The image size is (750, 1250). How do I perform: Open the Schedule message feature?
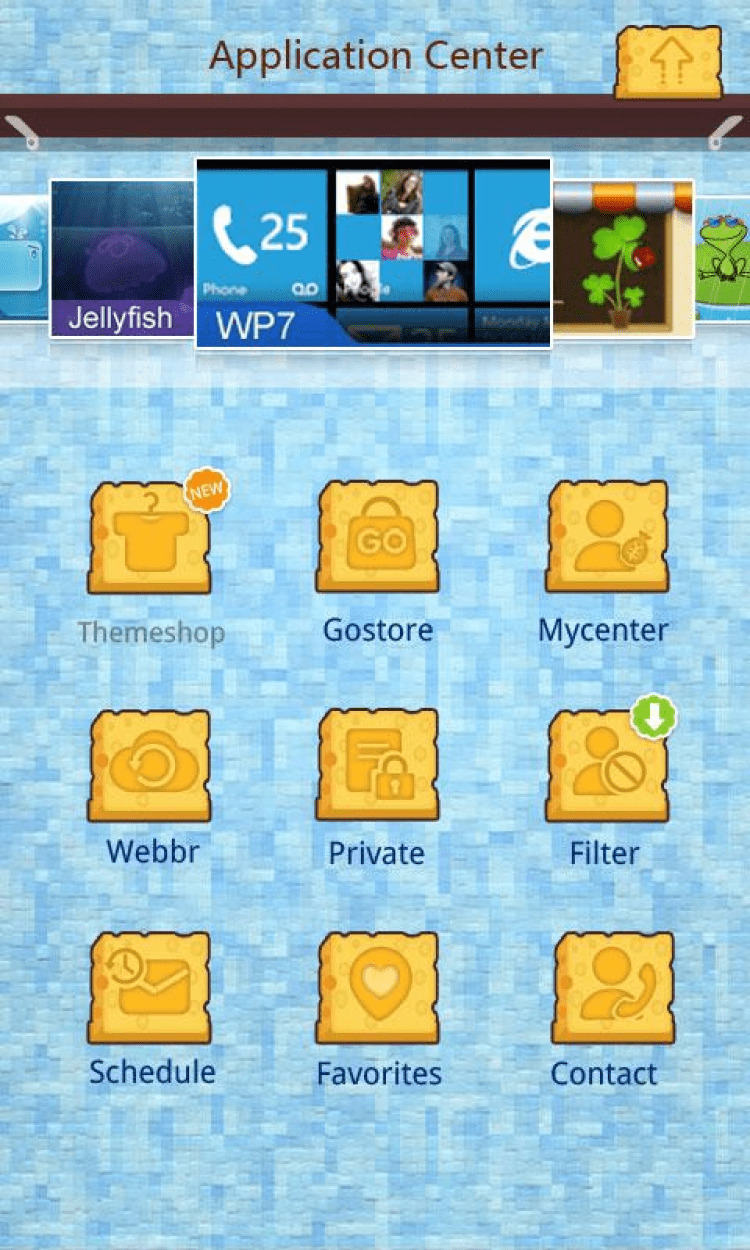150,988
